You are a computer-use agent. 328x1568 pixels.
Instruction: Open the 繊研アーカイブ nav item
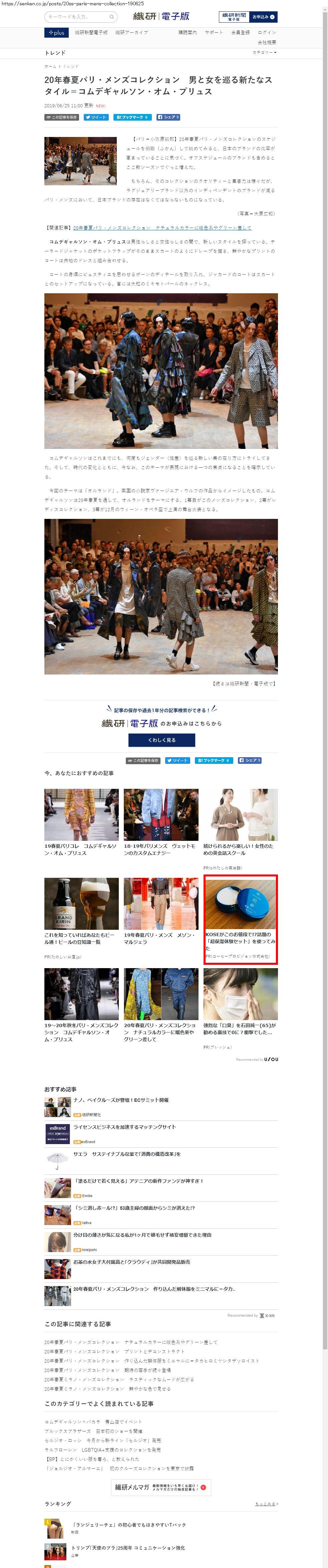(131, 32)
